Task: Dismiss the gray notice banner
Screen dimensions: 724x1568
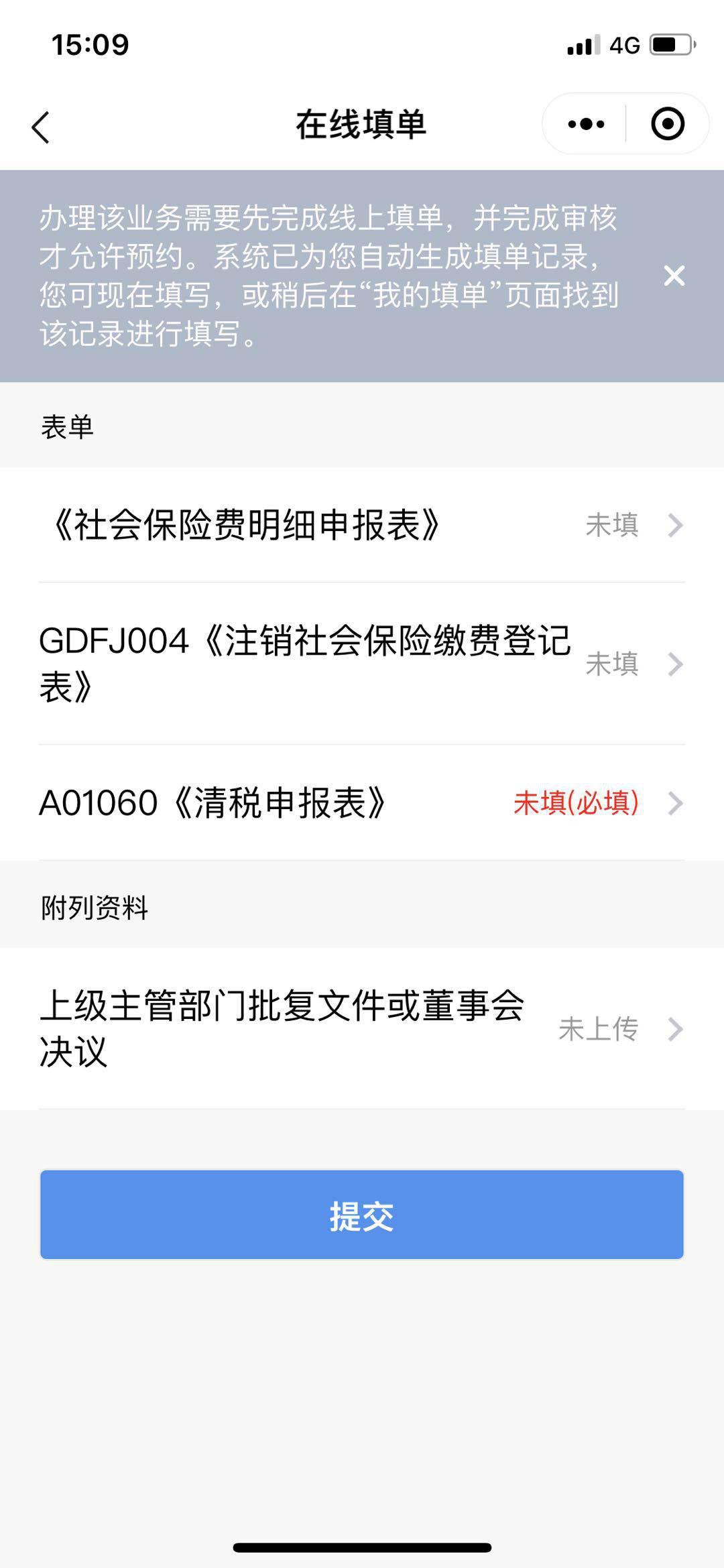Action: click(674, 276)
